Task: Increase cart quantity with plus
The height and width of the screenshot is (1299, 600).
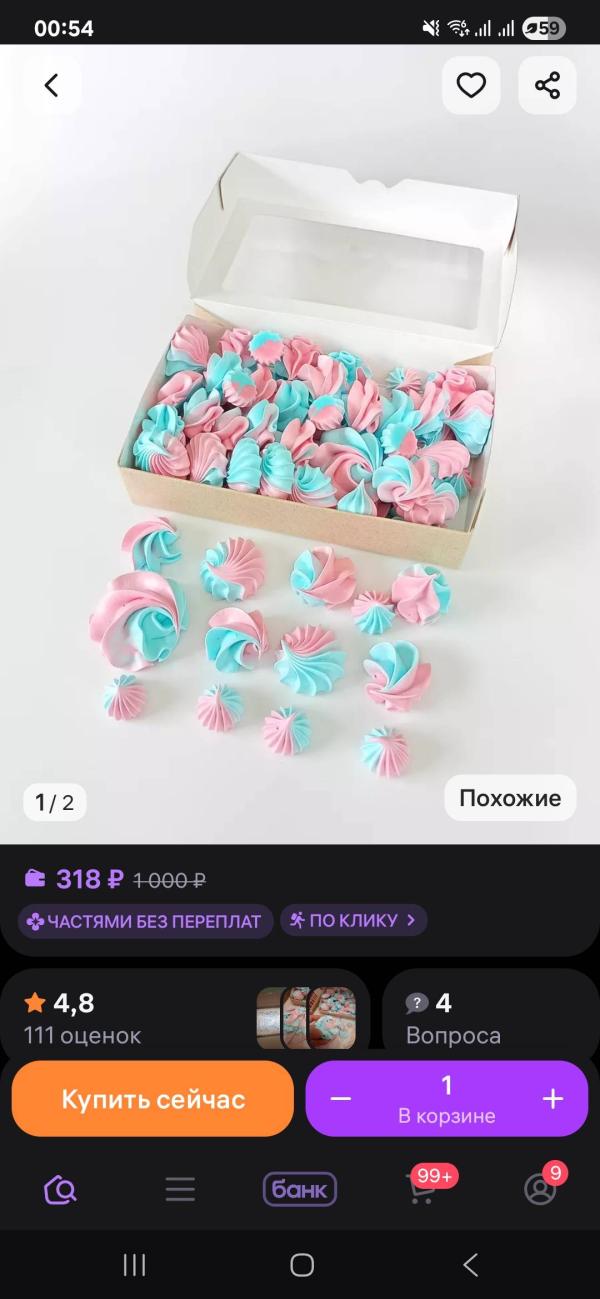Action: 553,1099
